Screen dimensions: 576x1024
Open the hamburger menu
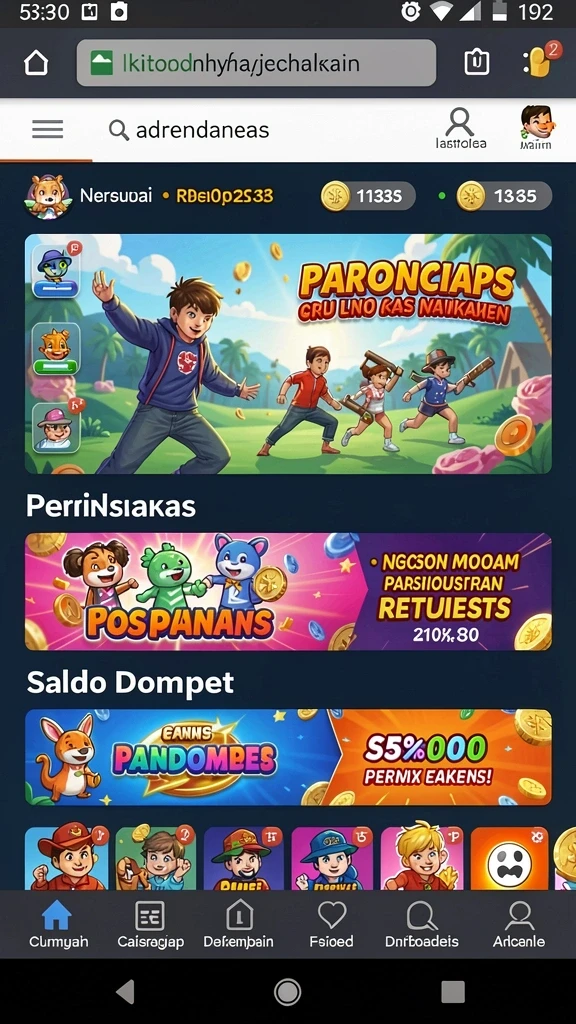pos(48,129)
